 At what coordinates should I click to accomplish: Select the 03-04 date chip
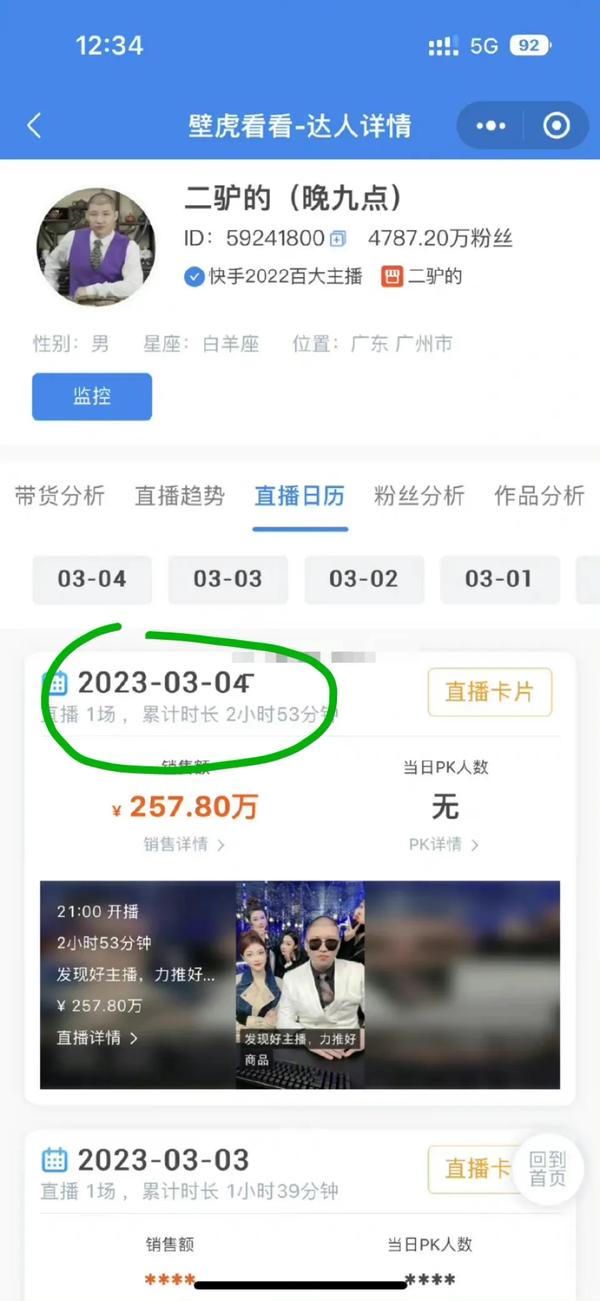[92, 579]
